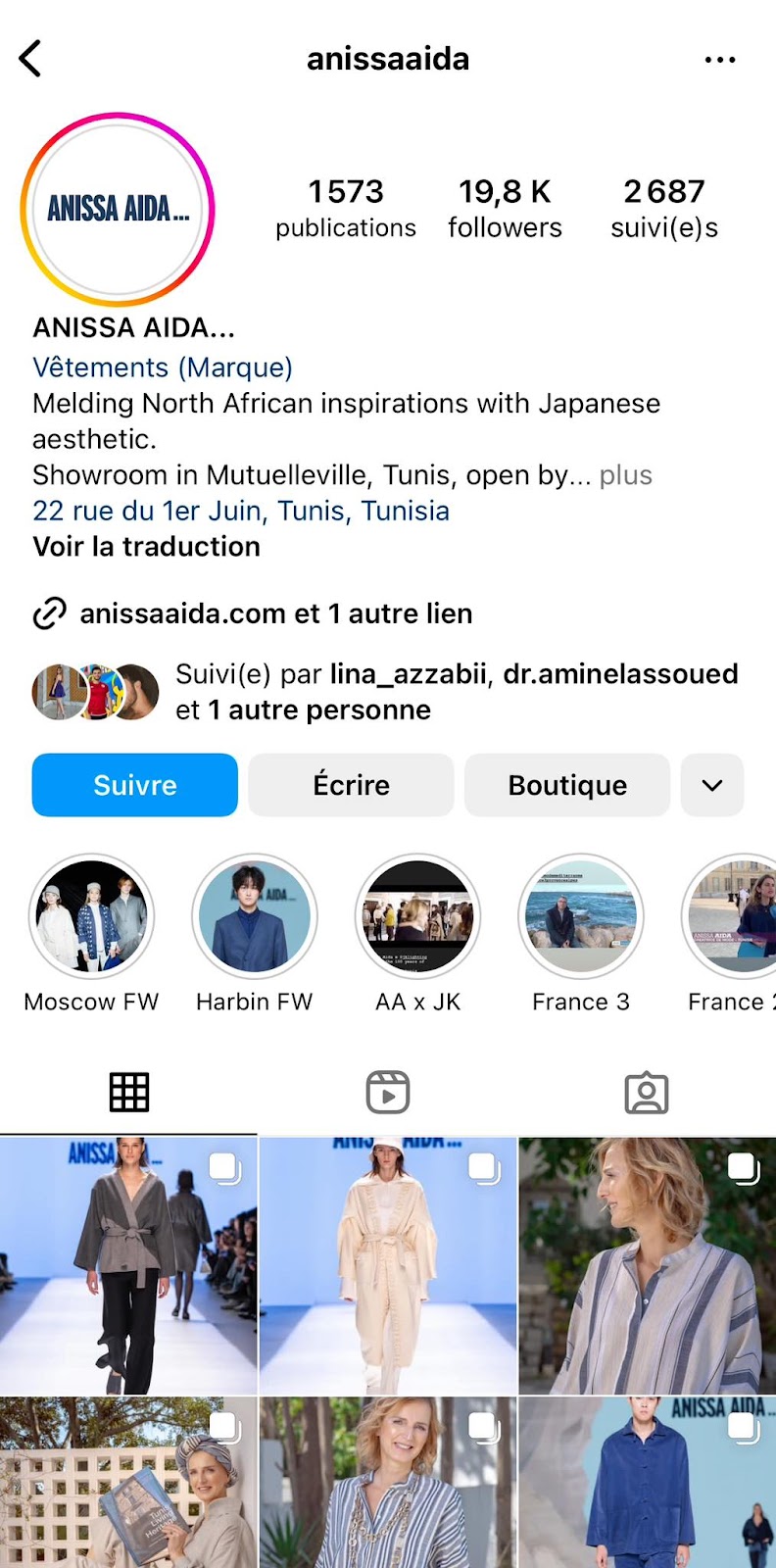Go back using the top-left arrow

coord(31,59)
